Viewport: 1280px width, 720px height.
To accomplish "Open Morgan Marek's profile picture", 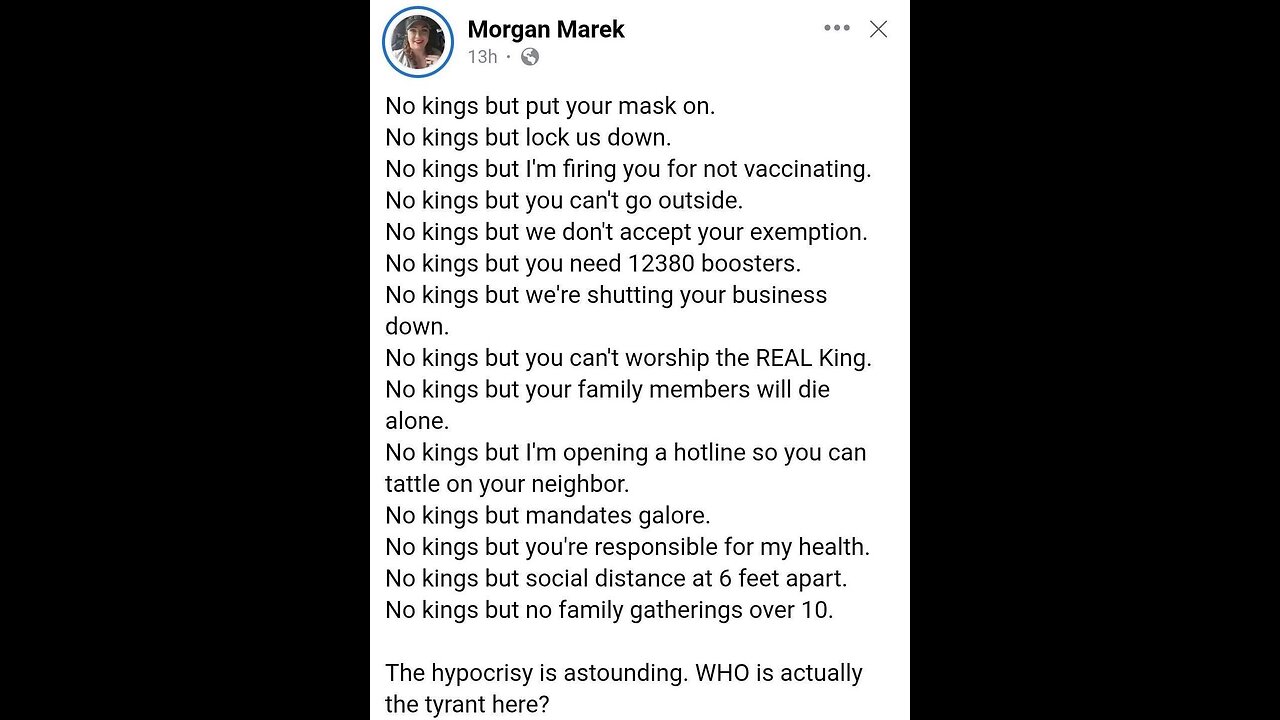I will point(418,42).
